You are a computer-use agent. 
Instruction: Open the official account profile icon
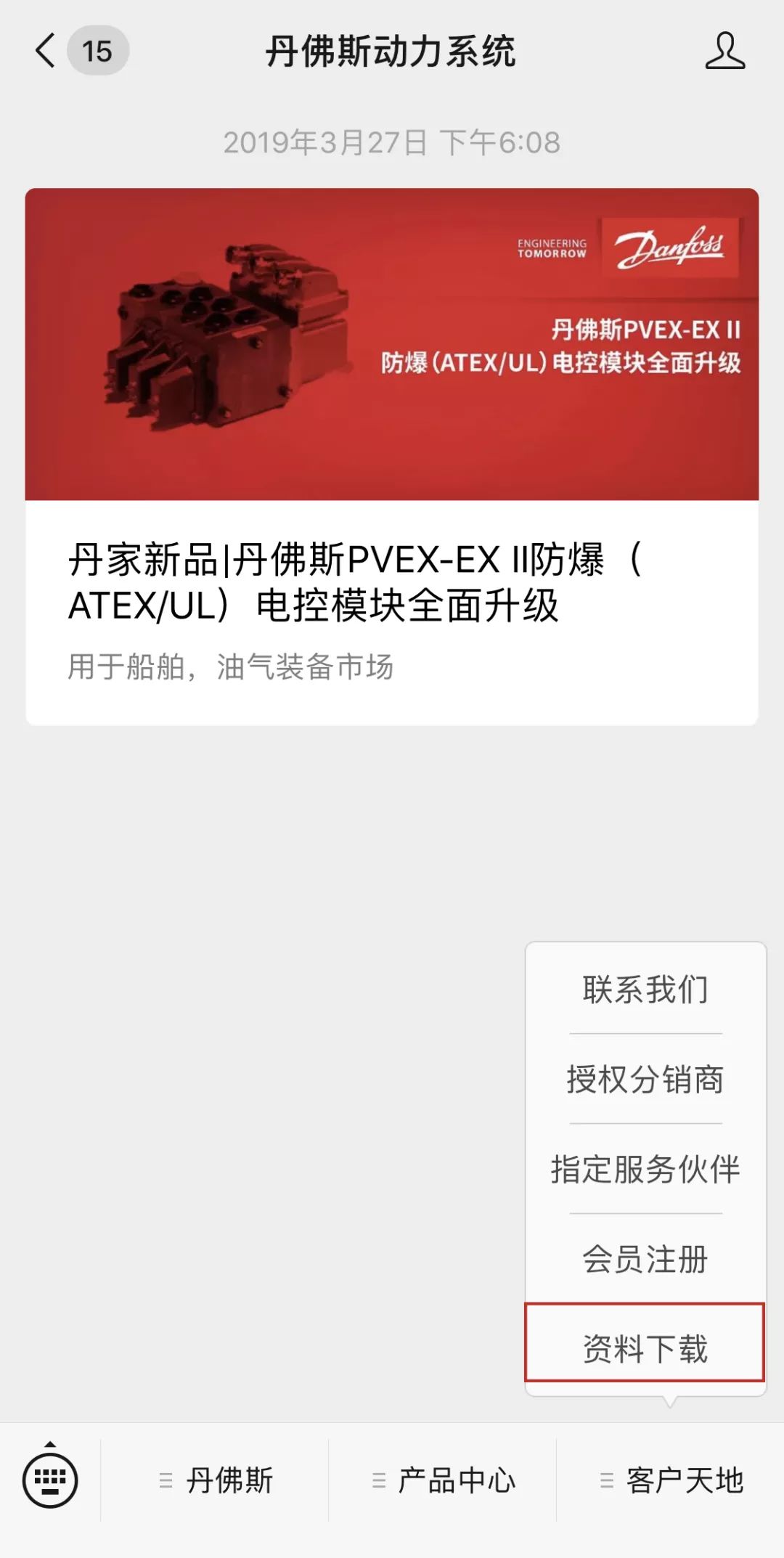tap(724, 52)
